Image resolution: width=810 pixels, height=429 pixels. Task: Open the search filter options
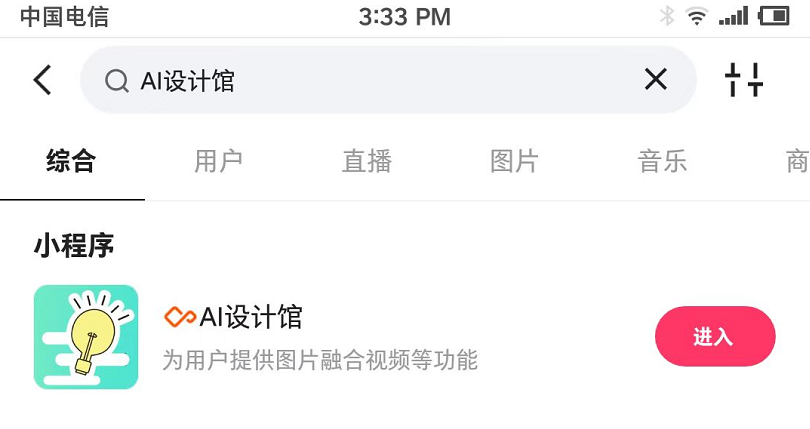click(744, 80)
